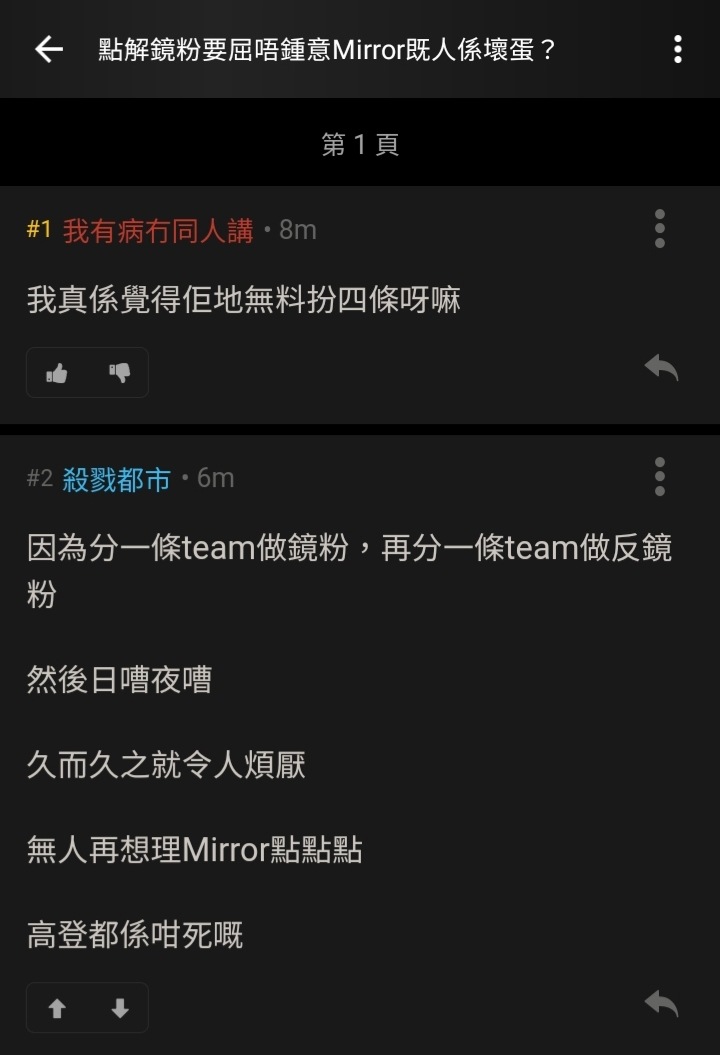Screen dimensions: 720x1055
Task: Upvote post #2 with the up arrow
Action: click(57, 1008)
